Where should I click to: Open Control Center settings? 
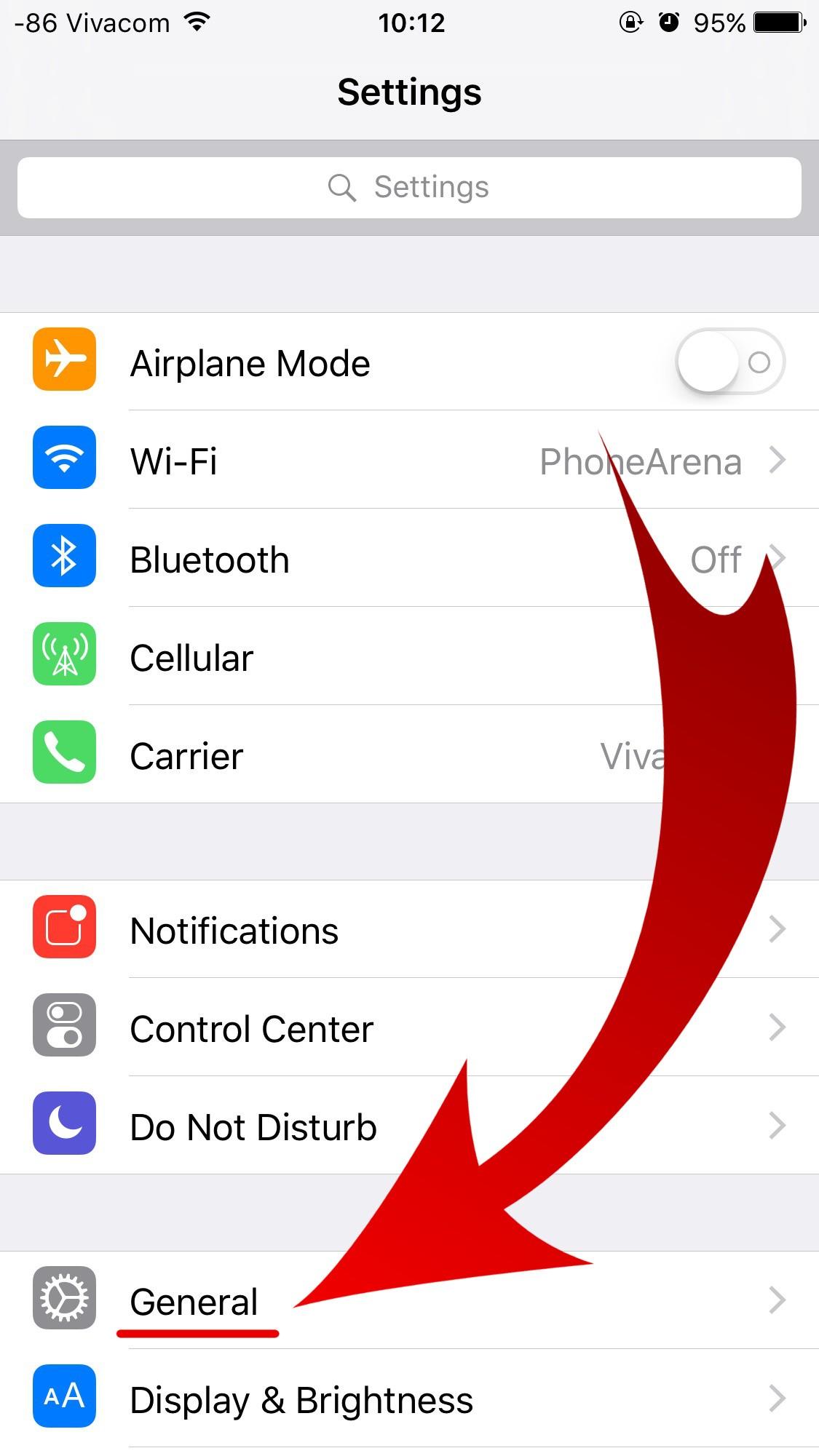tap(409, 1028)
